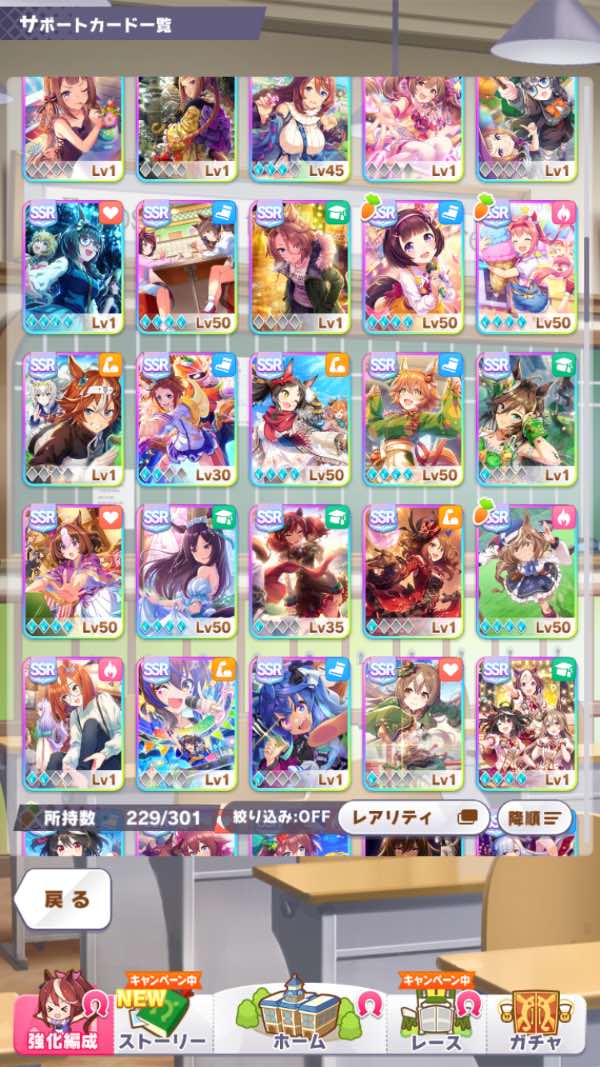Viewport: 600px width, 1067px height.
Task: Open the Lv35 SSR support card
Action: [x=300, y=571]
